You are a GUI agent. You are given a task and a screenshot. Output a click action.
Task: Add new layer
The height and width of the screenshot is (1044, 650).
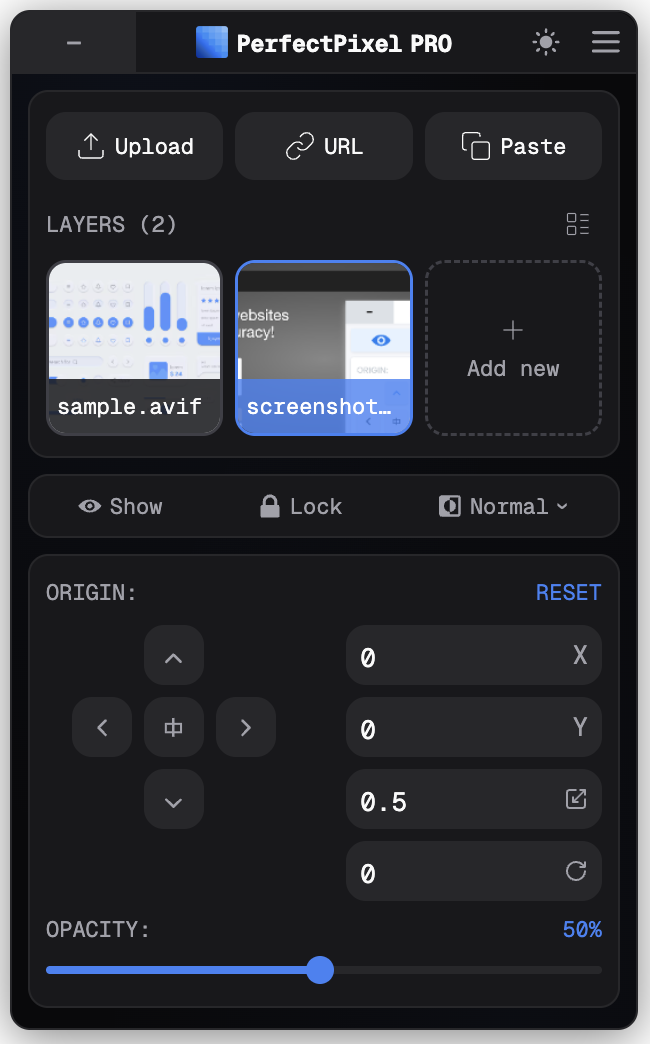coord(513,347)
